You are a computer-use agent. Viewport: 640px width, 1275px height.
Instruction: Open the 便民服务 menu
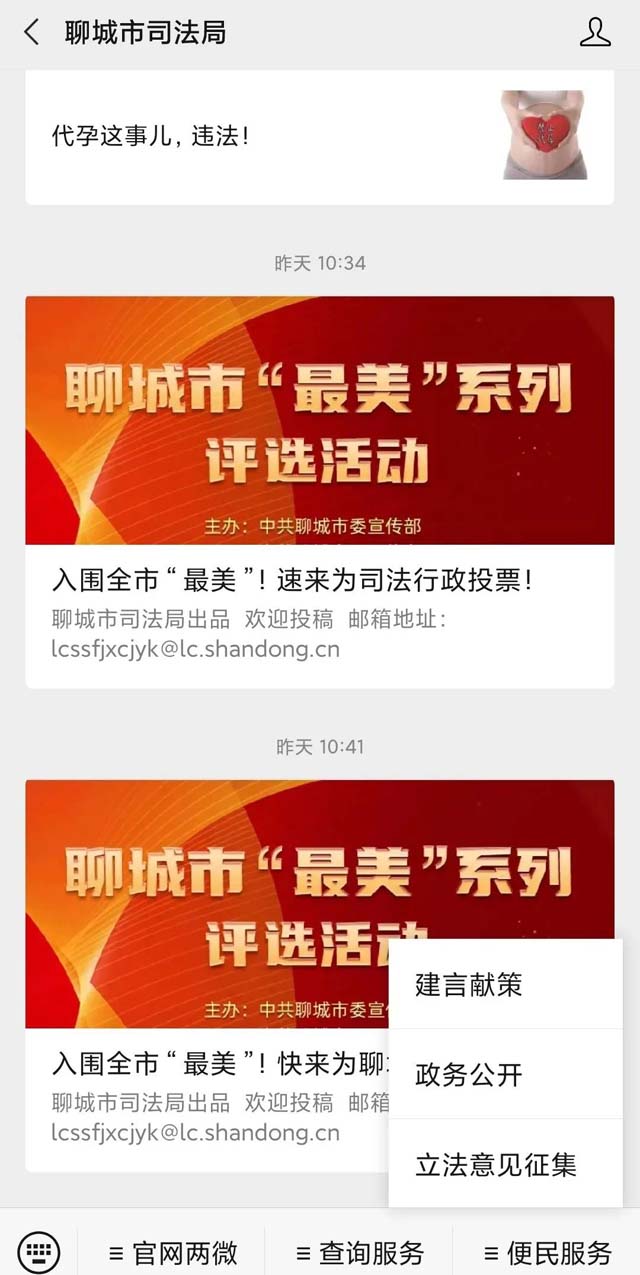pyautogui.click(x=547, y=1252)
